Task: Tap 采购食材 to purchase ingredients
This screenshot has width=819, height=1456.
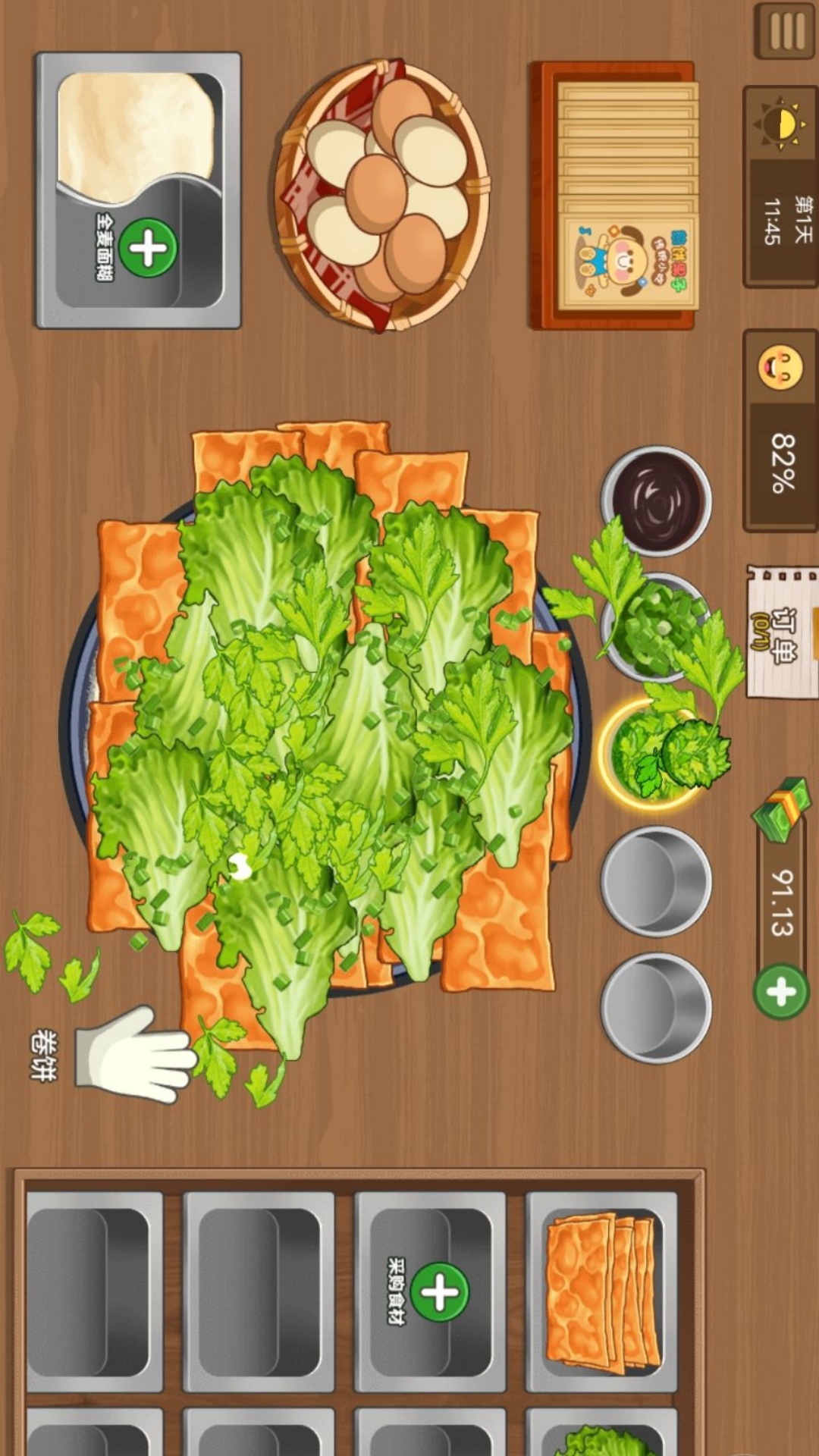Action: (440, 1291)
